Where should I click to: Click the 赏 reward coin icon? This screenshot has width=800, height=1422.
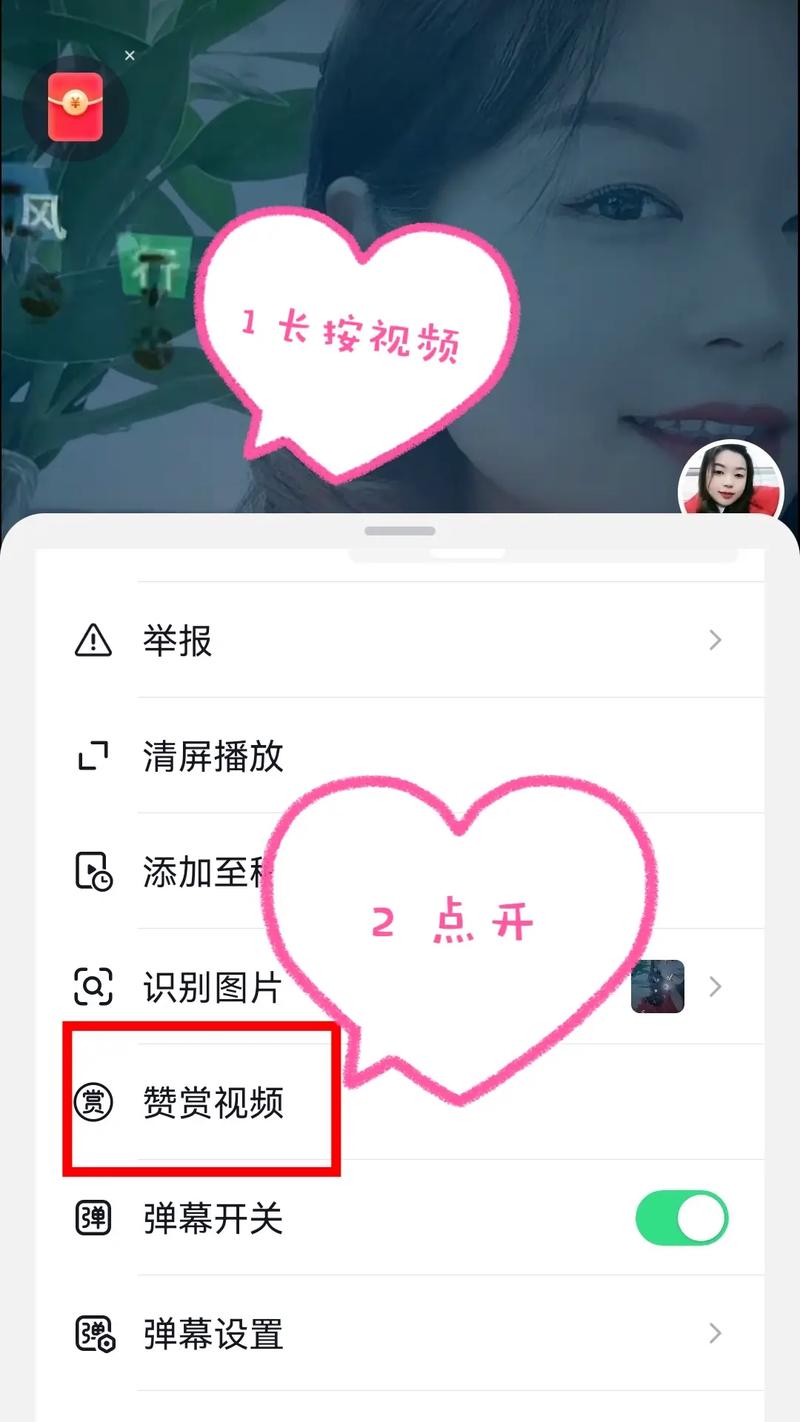click(x=93, y=1103)
